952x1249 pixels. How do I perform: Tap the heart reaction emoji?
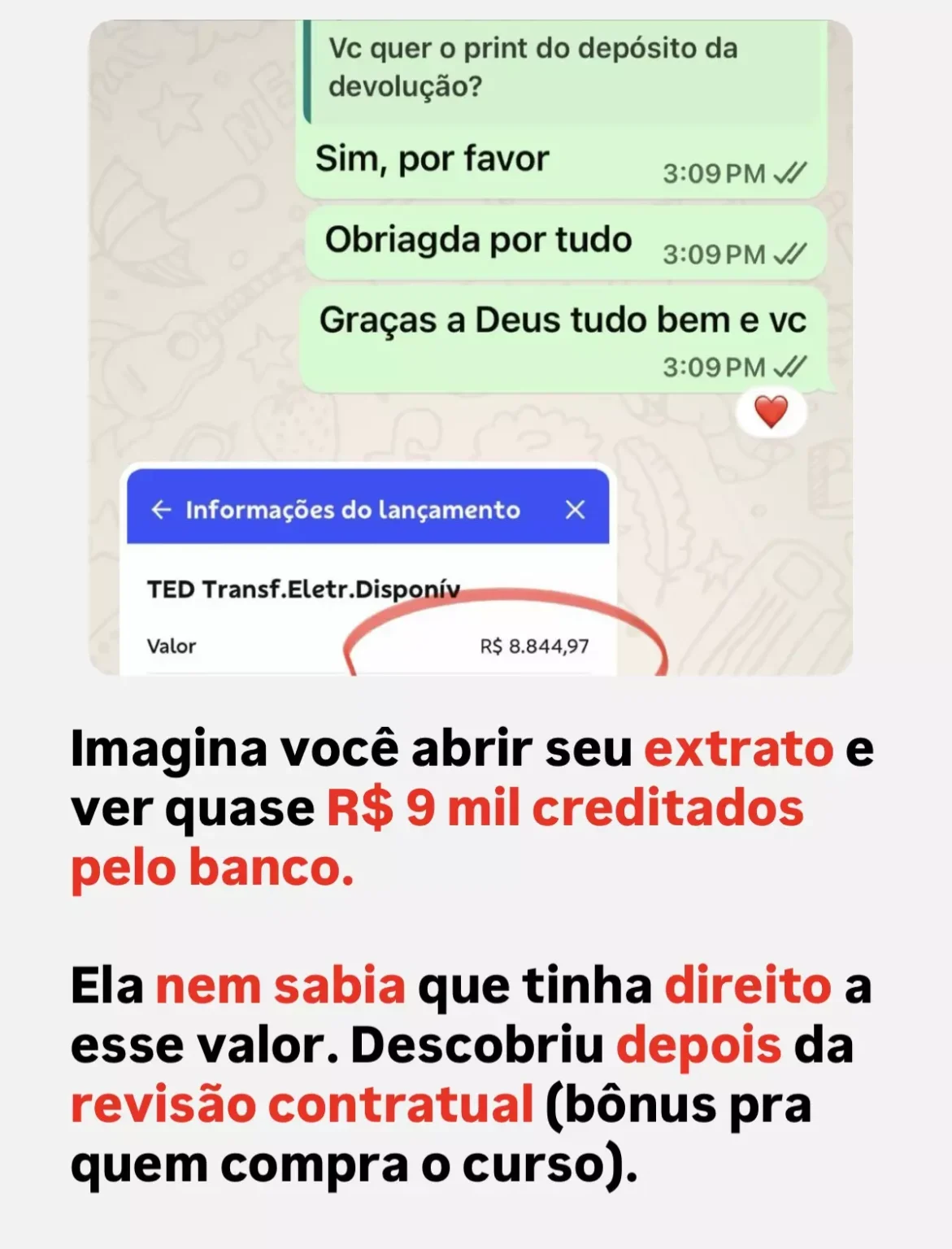769,411
